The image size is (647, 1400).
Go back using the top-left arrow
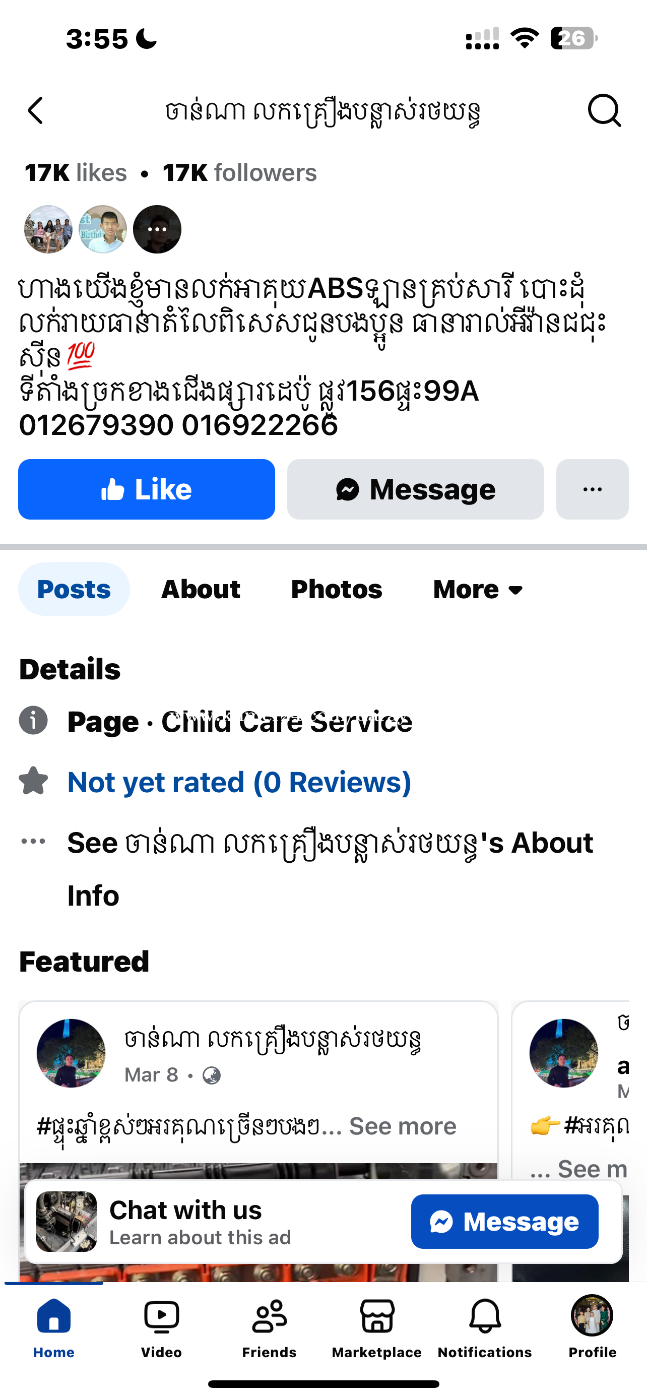(x=36, y=110)
